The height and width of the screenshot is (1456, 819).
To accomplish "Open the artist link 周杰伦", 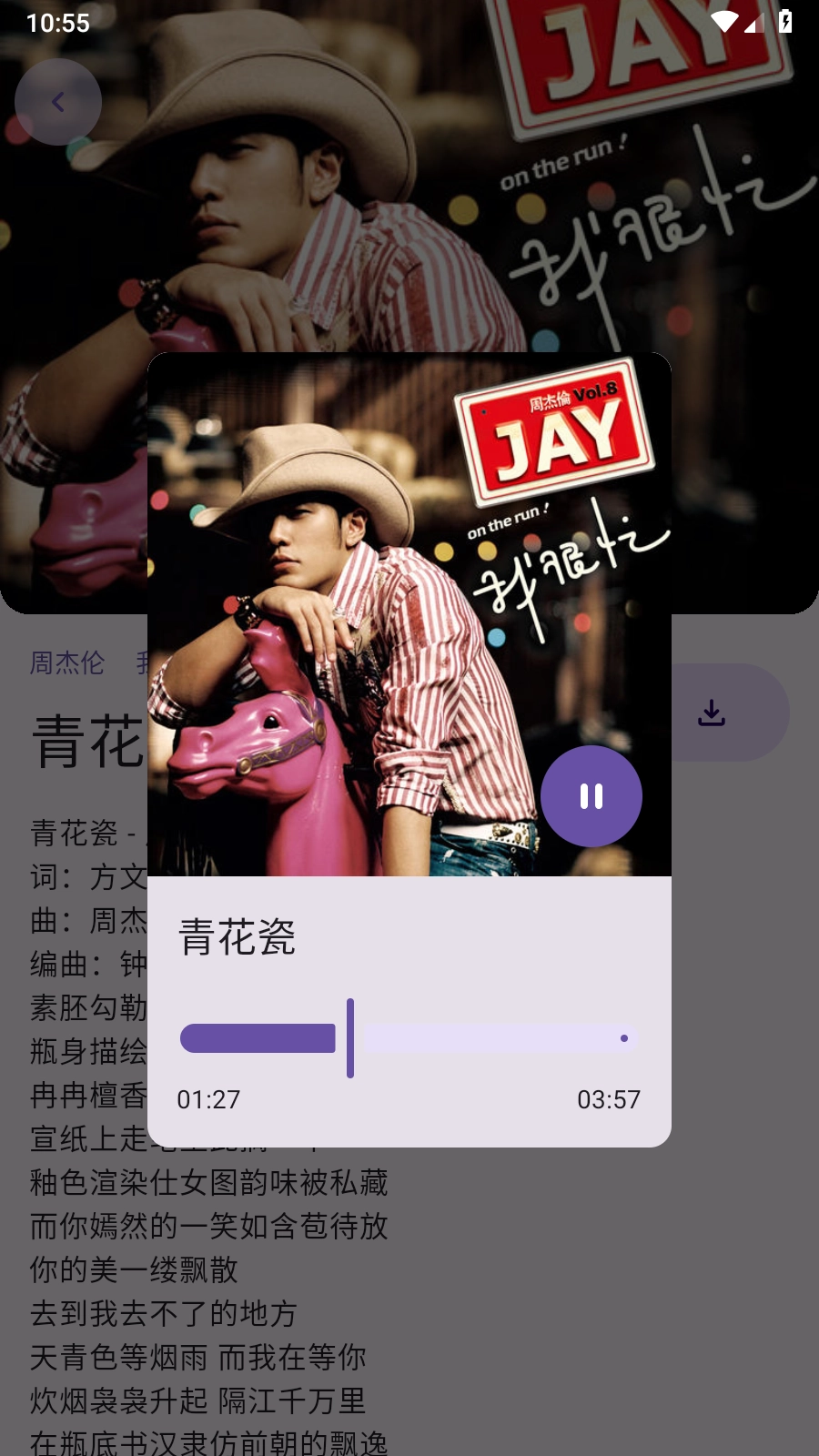I will click(x=67, y=662).
